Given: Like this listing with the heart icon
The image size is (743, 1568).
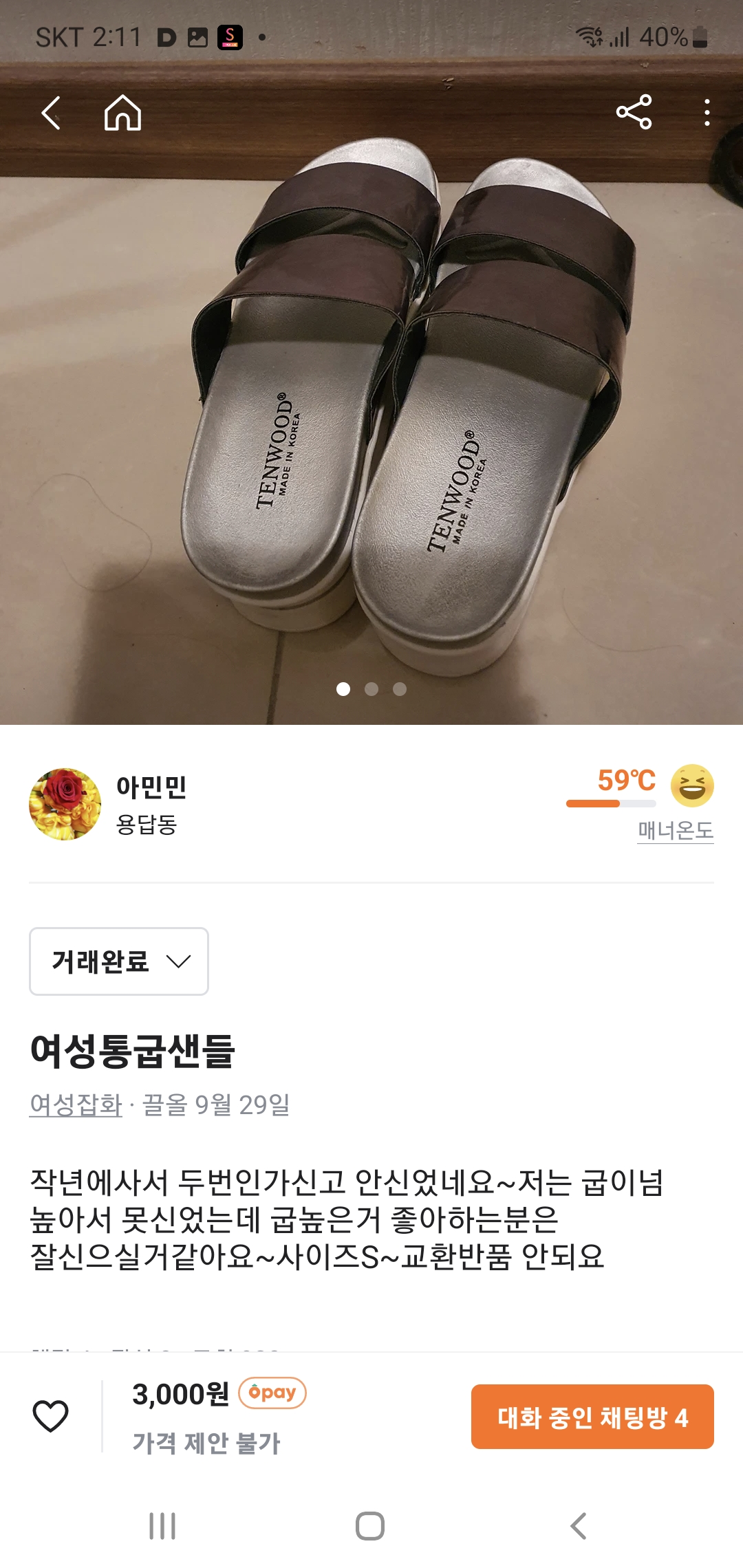Looking at the screenshot, I should click(x=51, y=1416).
